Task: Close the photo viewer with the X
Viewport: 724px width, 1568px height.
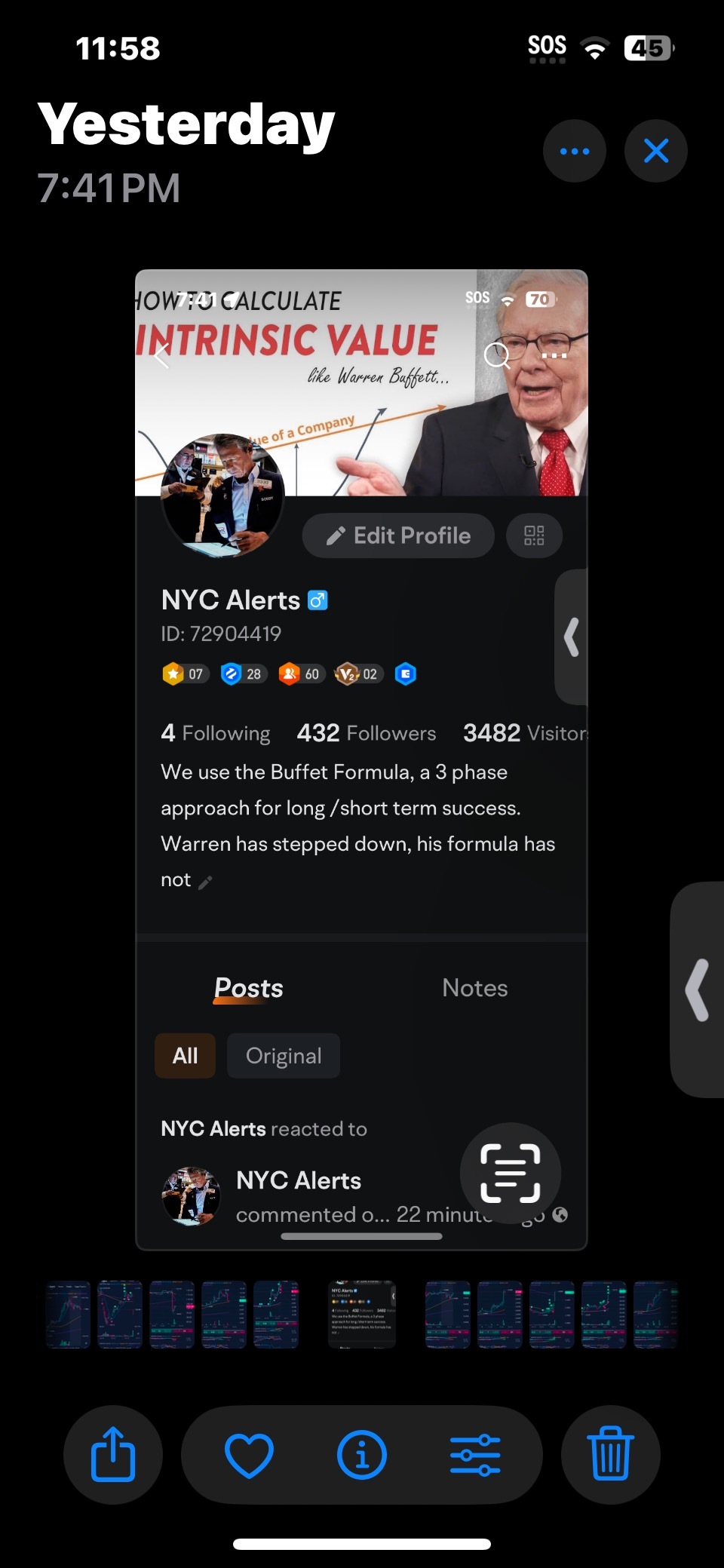Action: 656,151
